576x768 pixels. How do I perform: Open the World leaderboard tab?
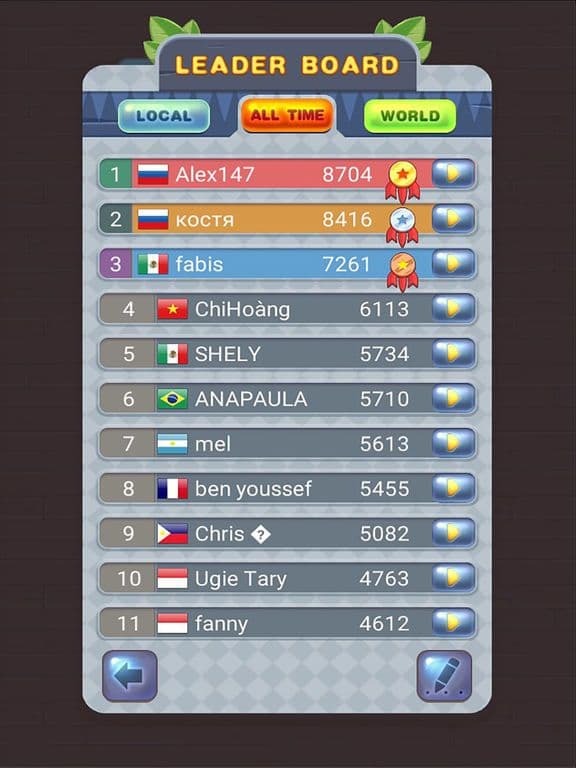(x=410, y=116)
